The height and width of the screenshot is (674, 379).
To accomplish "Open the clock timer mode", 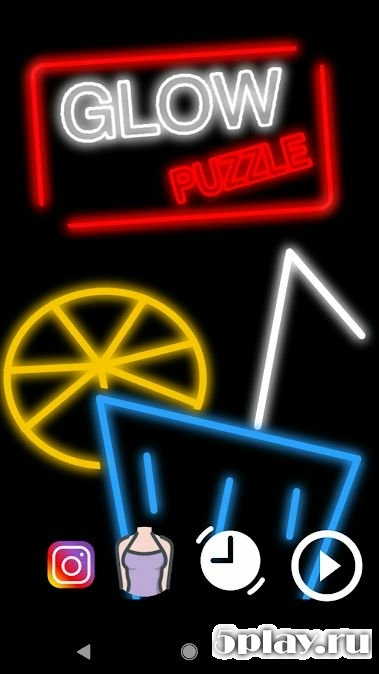I will click(x=230, y=561).
